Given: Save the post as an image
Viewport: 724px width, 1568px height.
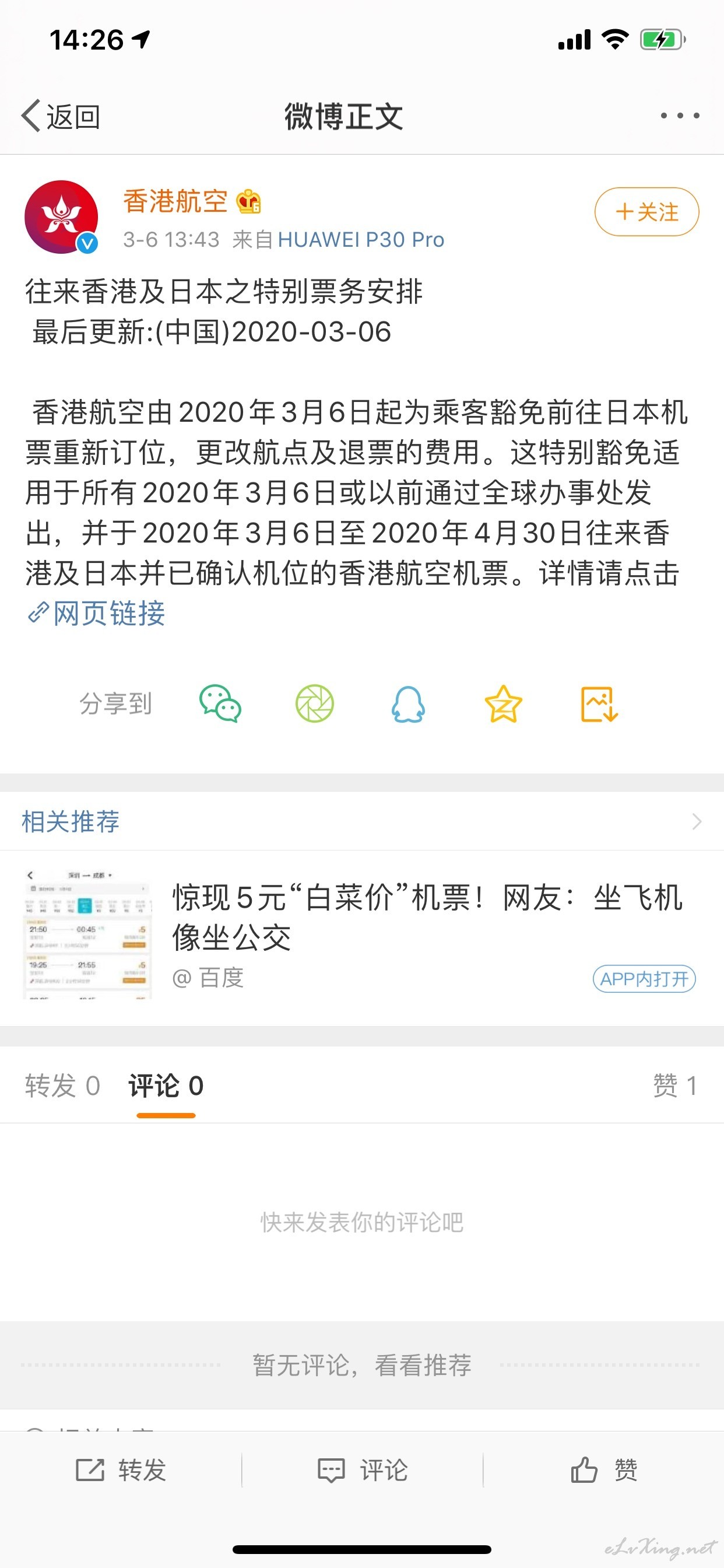Looking at the screenshot, I should tap(599, 704).
